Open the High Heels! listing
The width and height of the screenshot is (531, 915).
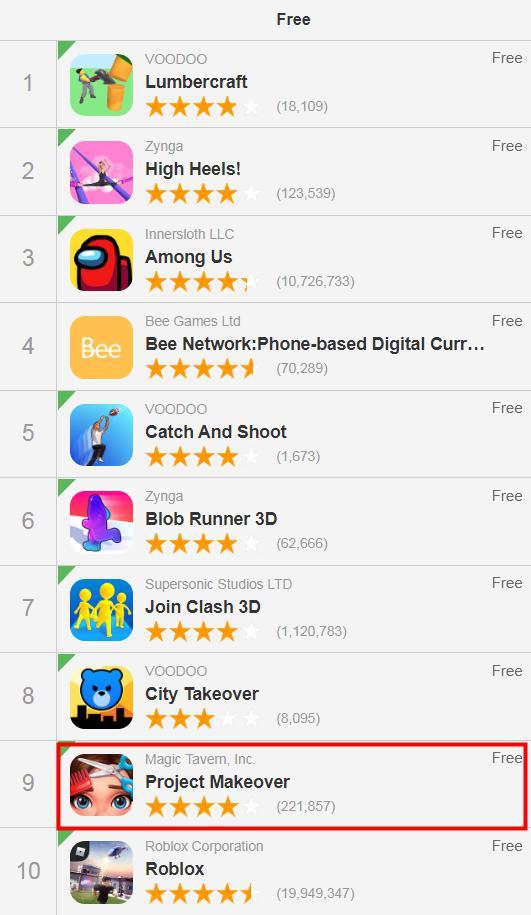(294, 172)
